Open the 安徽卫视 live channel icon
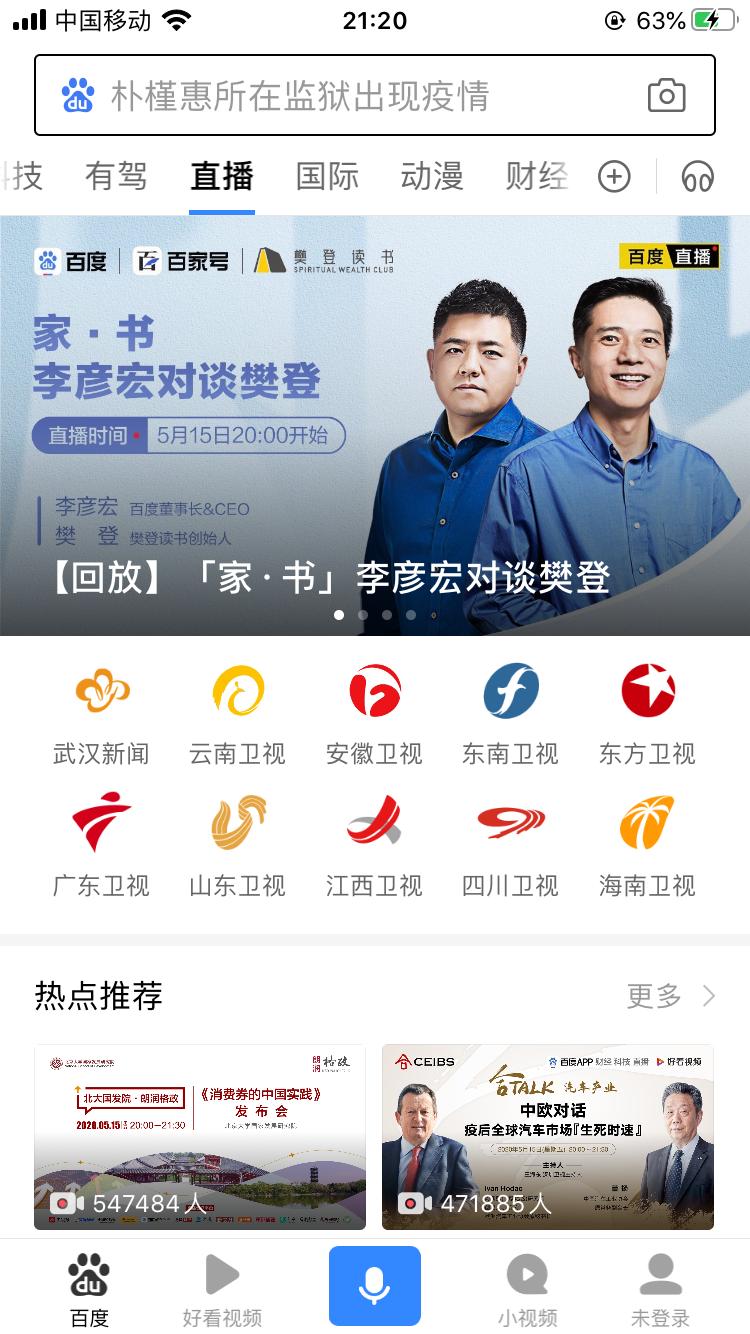 (x=374, y=690)
